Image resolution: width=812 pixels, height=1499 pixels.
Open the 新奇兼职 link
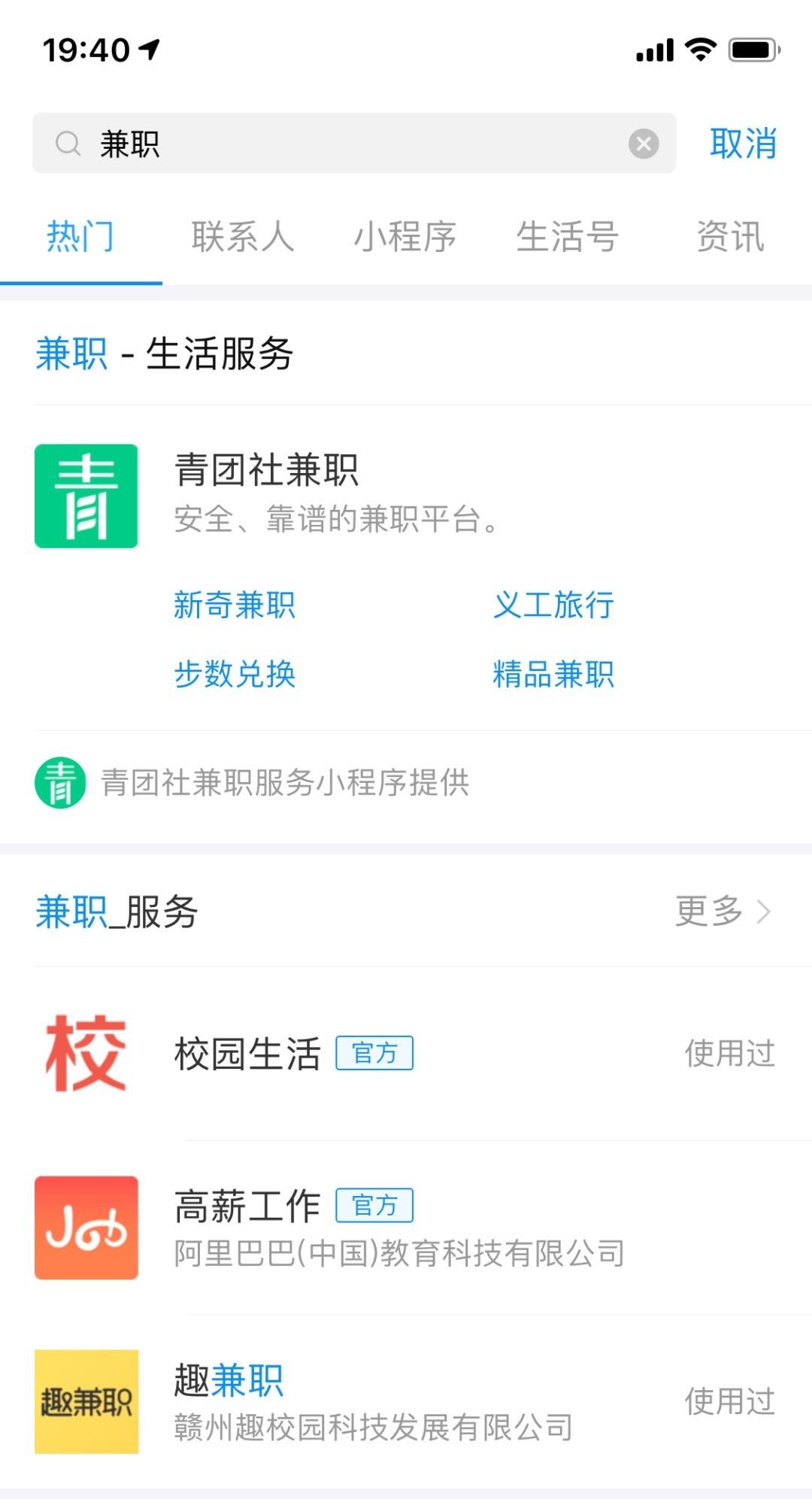coord(235,605)
